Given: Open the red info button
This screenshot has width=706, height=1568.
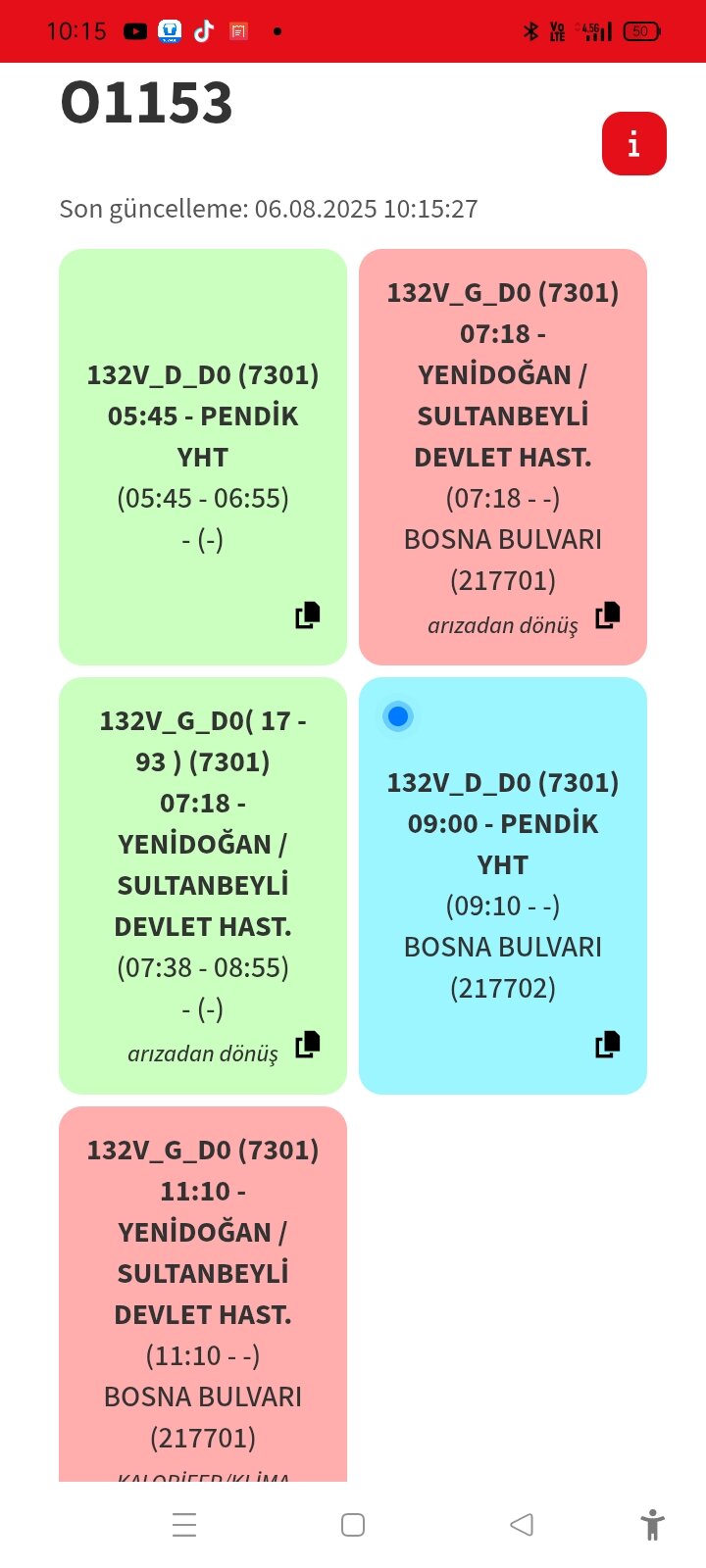Looking at the screenshot, I should pos(633,144).
